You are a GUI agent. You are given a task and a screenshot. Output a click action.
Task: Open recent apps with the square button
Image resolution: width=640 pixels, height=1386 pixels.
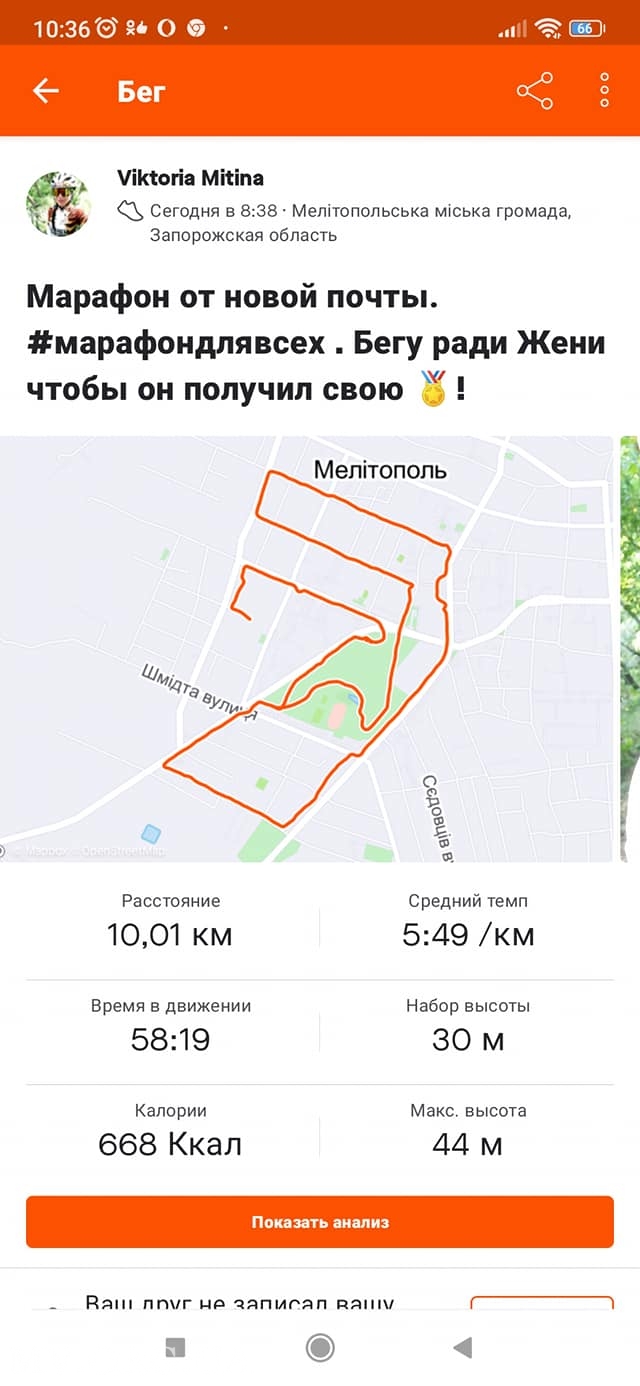[175, 1348]
